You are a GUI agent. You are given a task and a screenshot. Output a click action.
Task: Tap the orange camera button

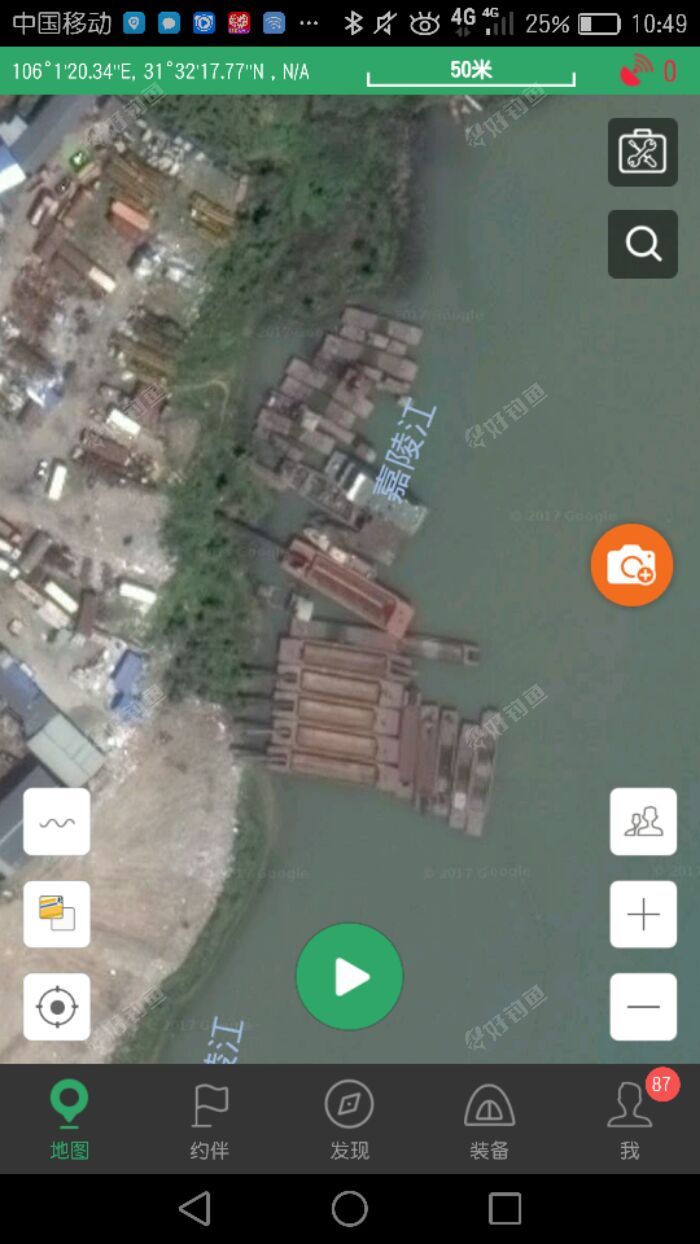[x=632, y=565]
